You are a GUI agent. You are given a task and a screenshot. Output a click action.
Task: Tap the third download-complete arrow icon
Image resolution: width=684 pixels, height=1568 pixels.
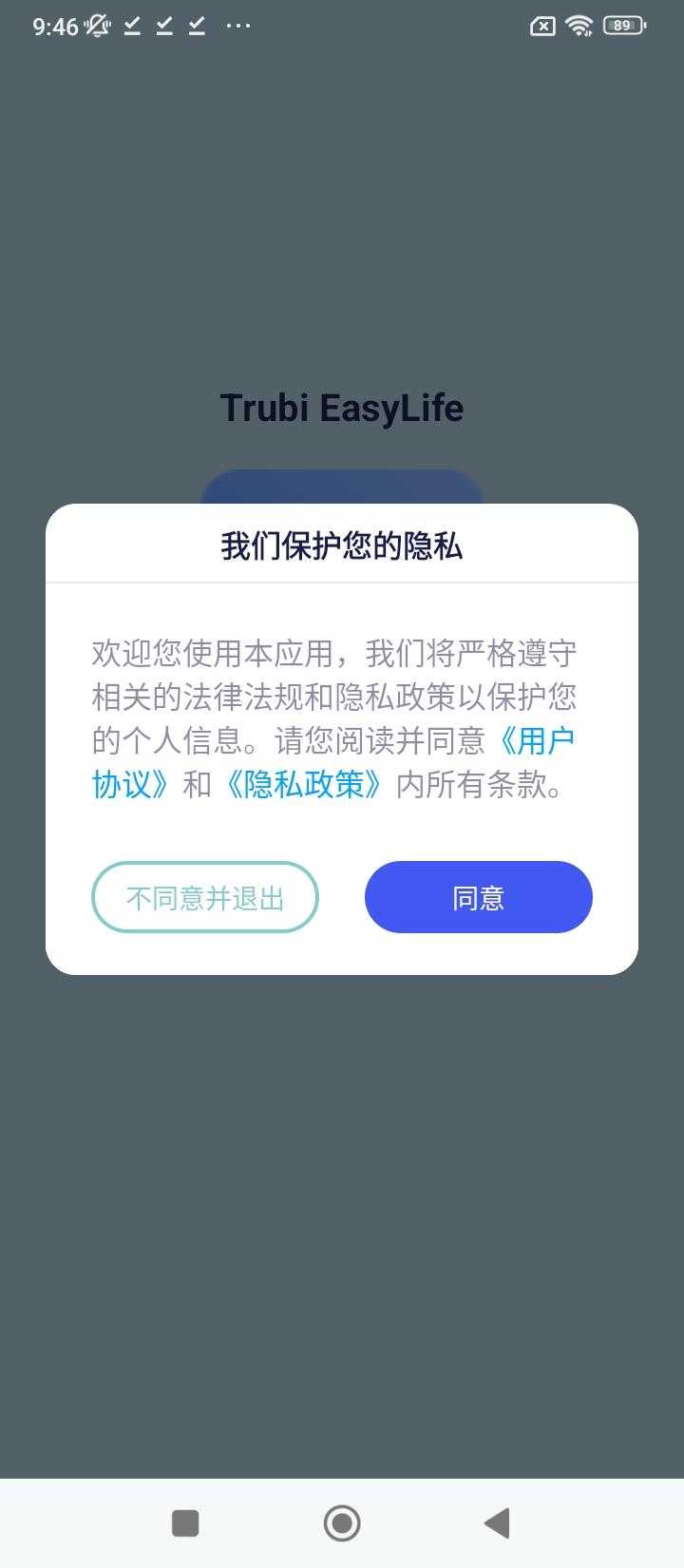(x=196, y=26)
